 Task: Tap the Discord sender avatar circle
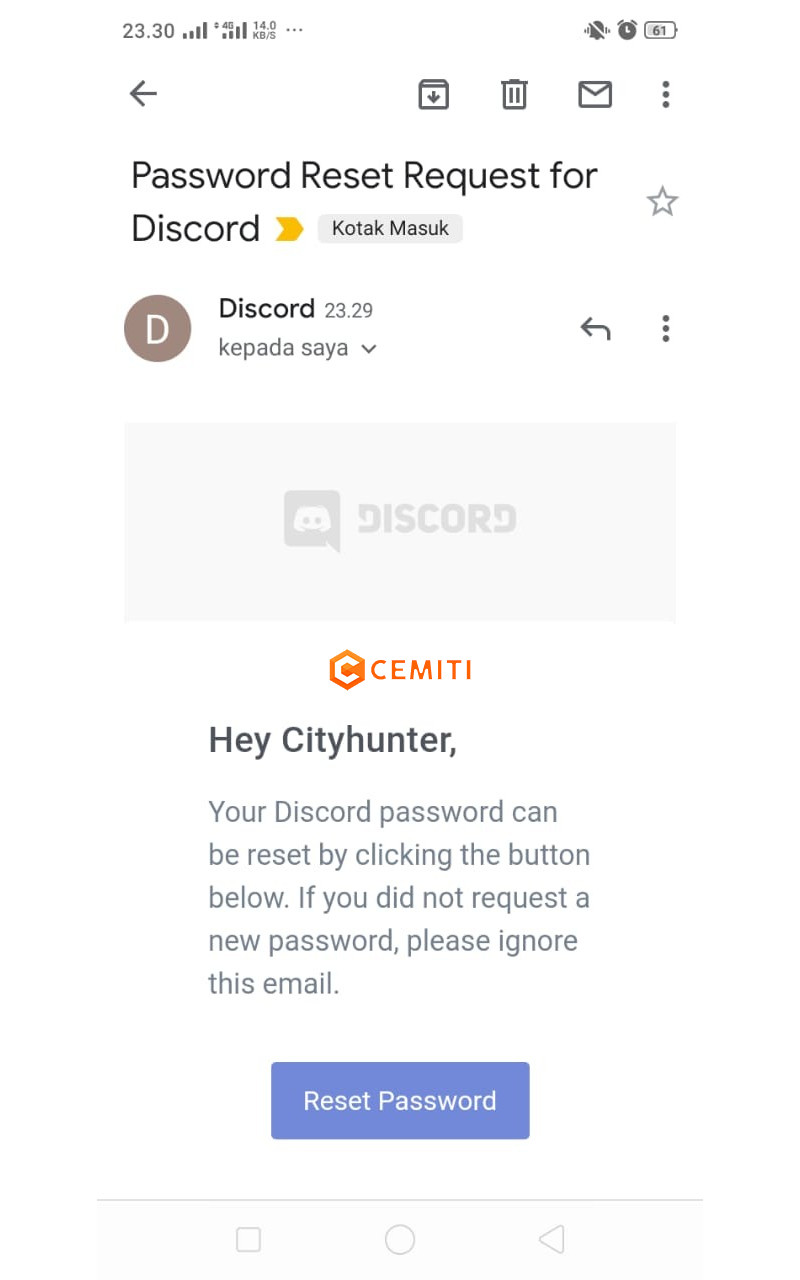tap(157, 328)
